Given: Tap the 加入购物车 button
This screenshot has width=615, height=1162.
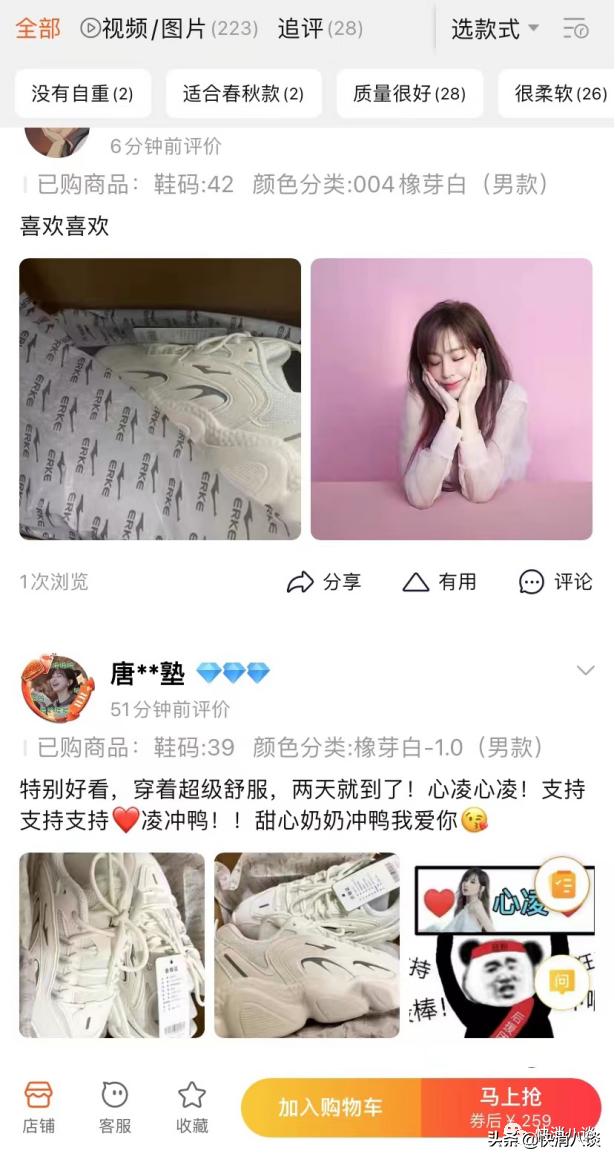Looking at the screenshot, I should [x=331, y=1107].
